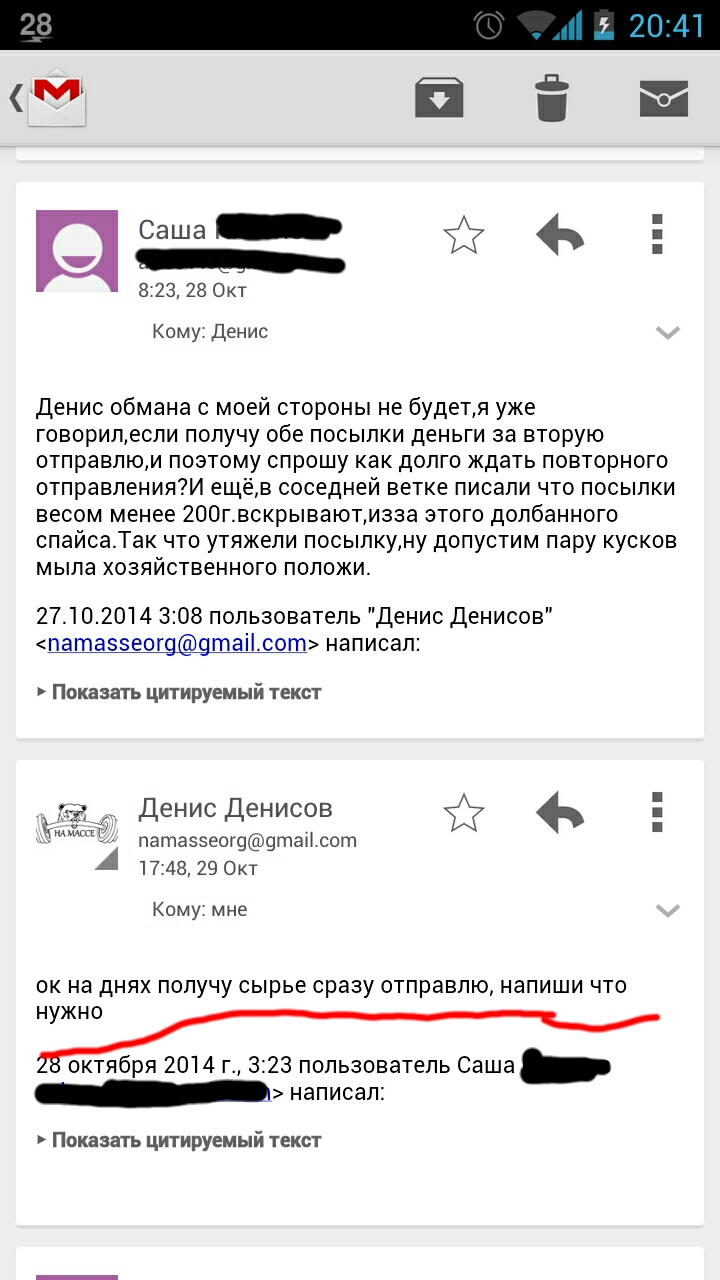720x1280 pixels.
Task: Mark conversation as unread with envelope icon
Action: [x=664, y=98]
